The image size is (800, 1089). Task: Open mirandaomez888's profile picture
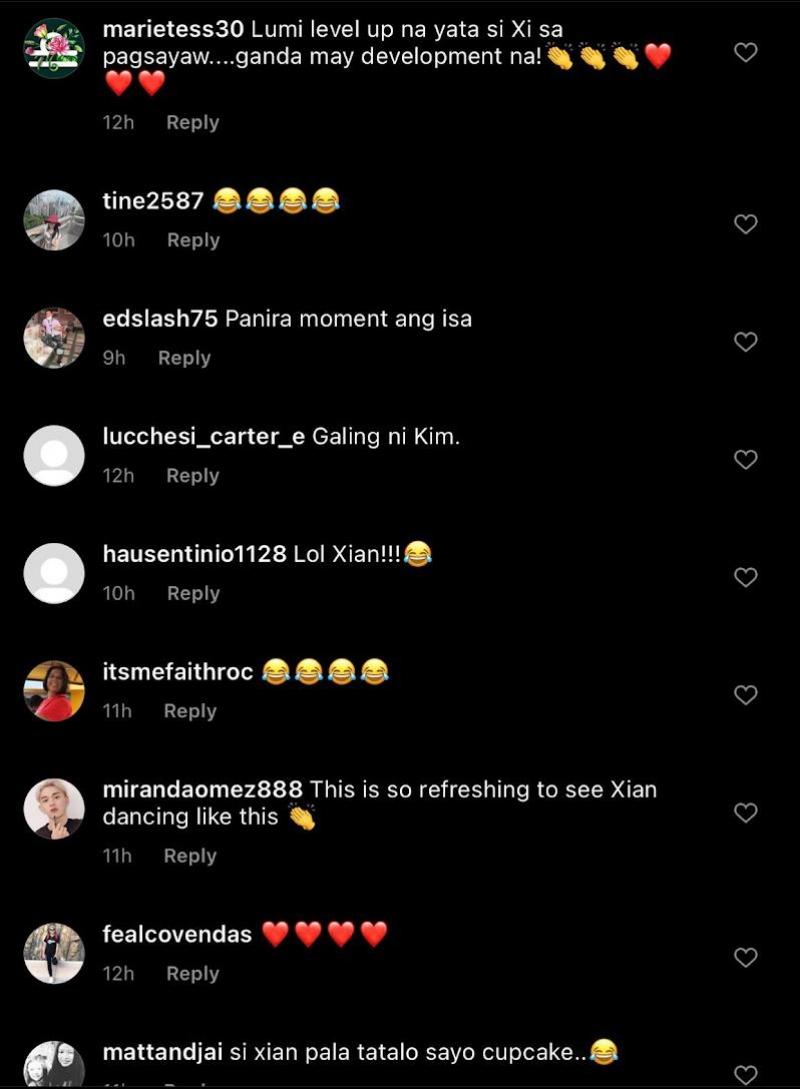point(54,808)
